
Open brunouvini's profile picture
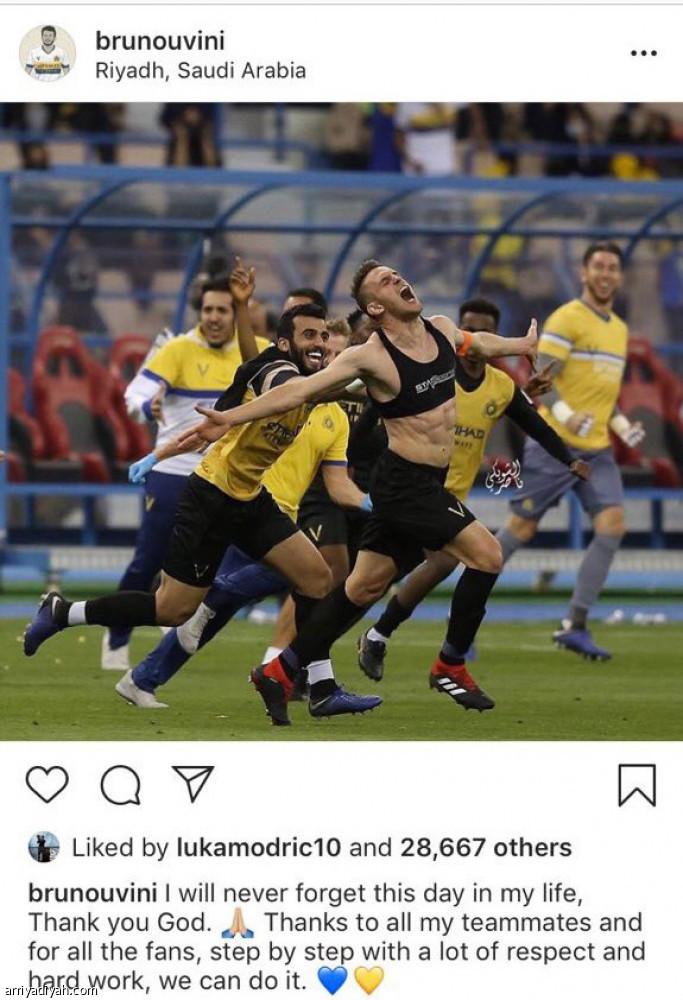pyautogui.click(x=47, y=54)
